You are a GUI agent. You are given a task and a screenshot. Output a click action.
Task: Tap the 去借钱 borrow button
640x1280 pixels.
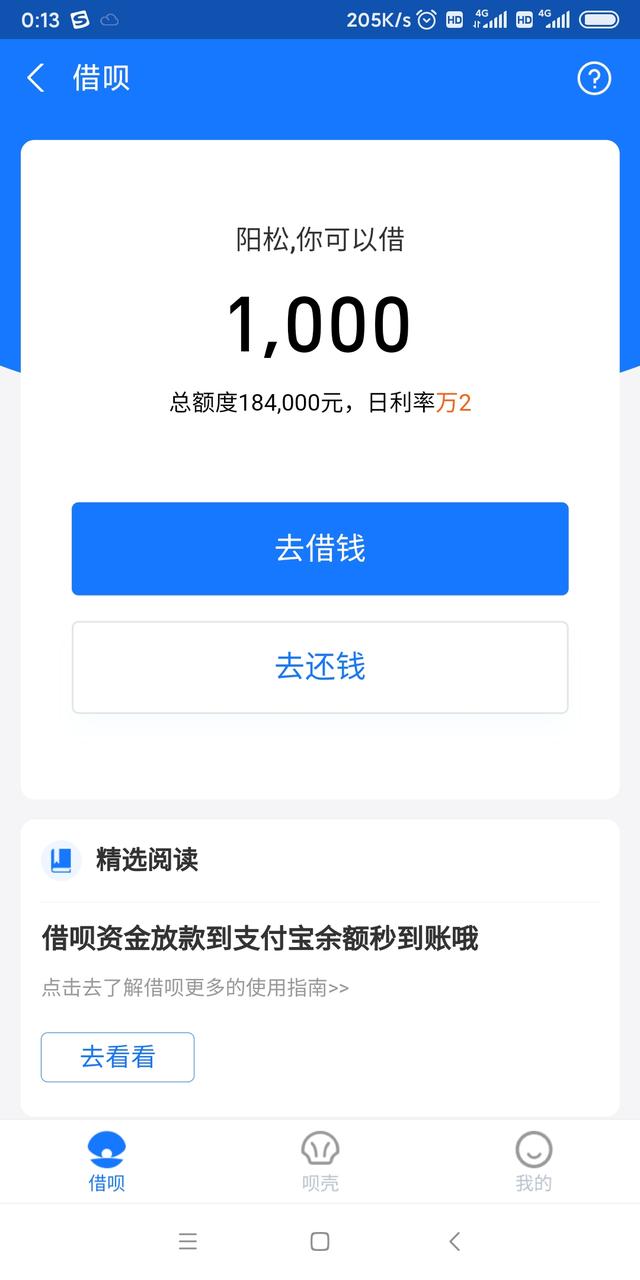[x=320, y=549]
